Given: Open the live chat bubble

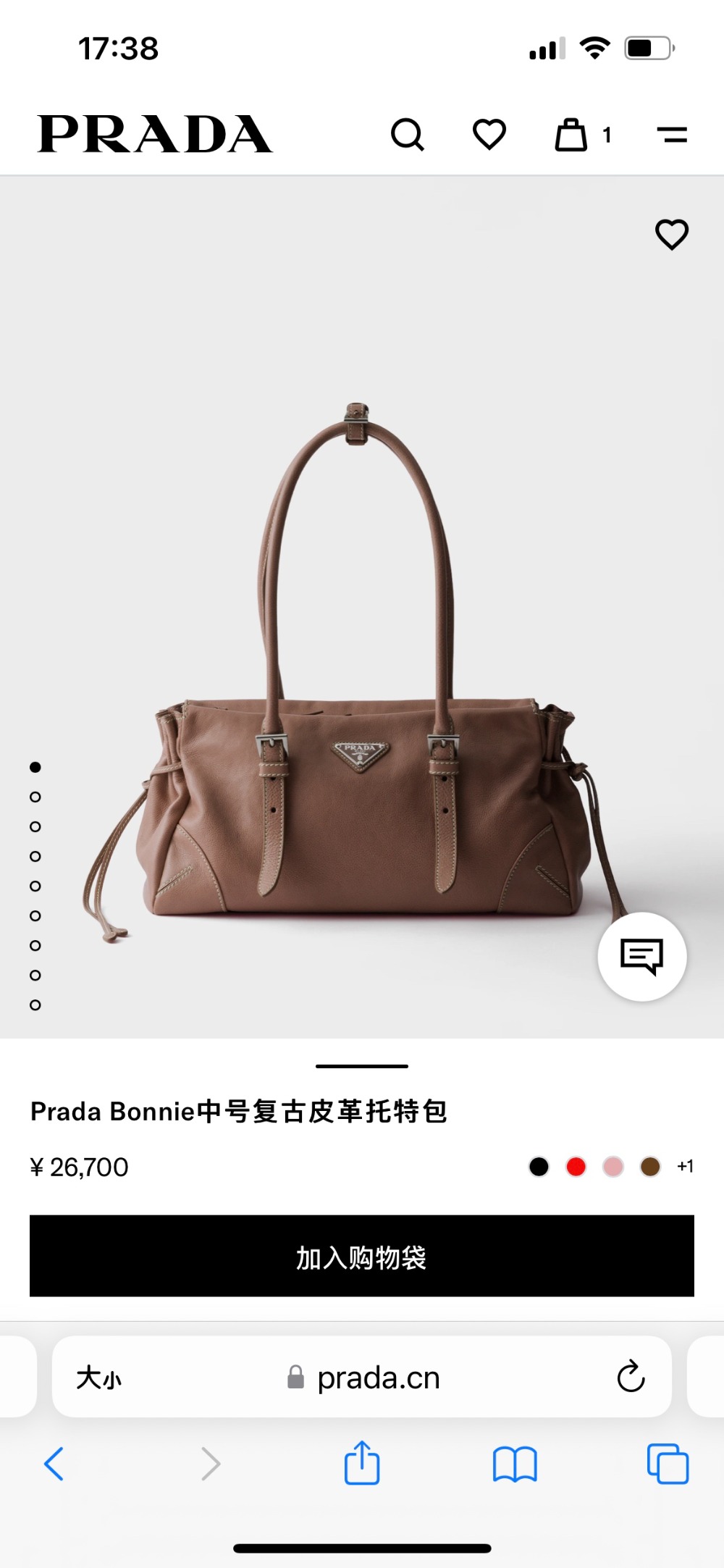Looking at the screenshot, I should 641,956.
